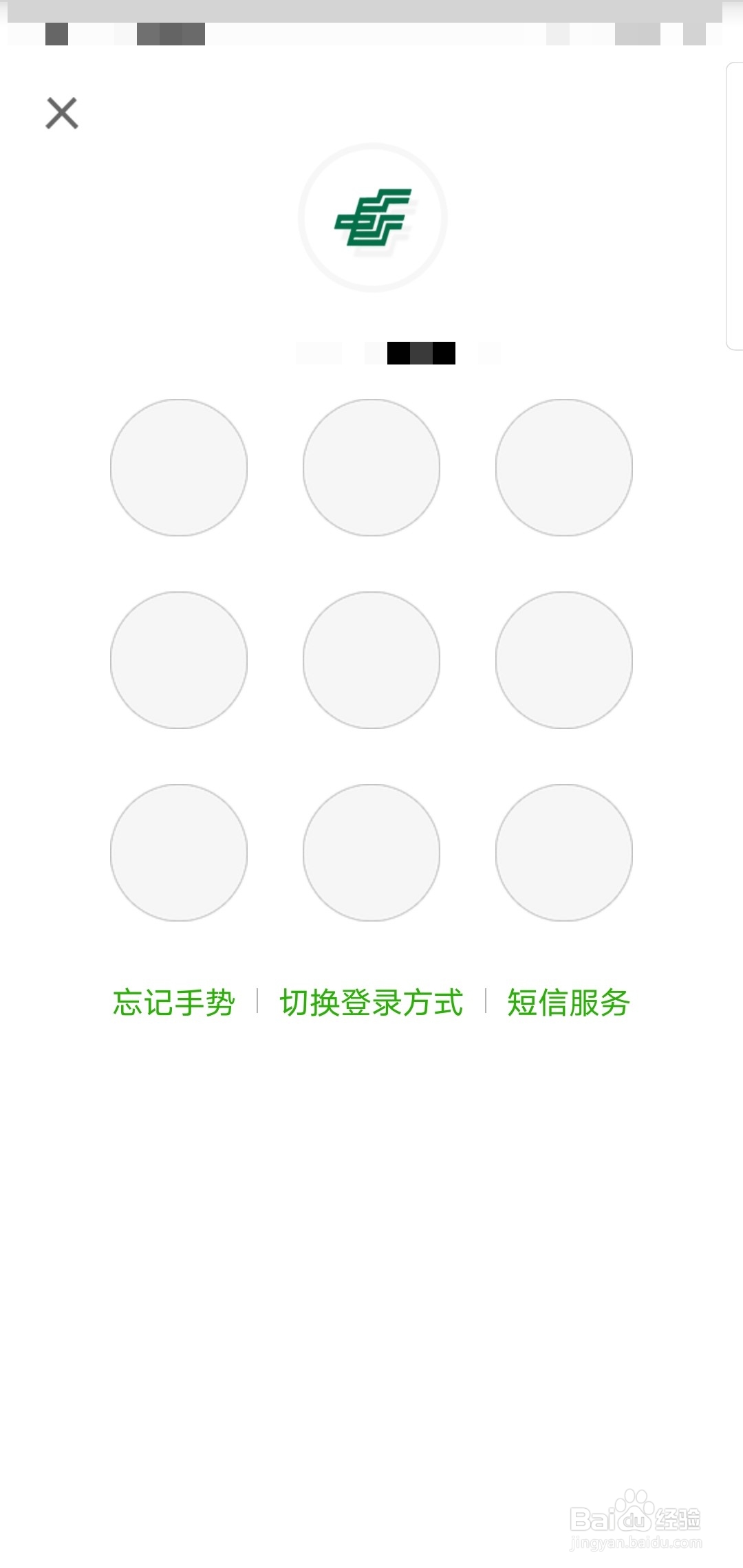Tap the middle-left gesture pattern dot
Viewport: 743px width, 1568px height.
pos(179,660)
